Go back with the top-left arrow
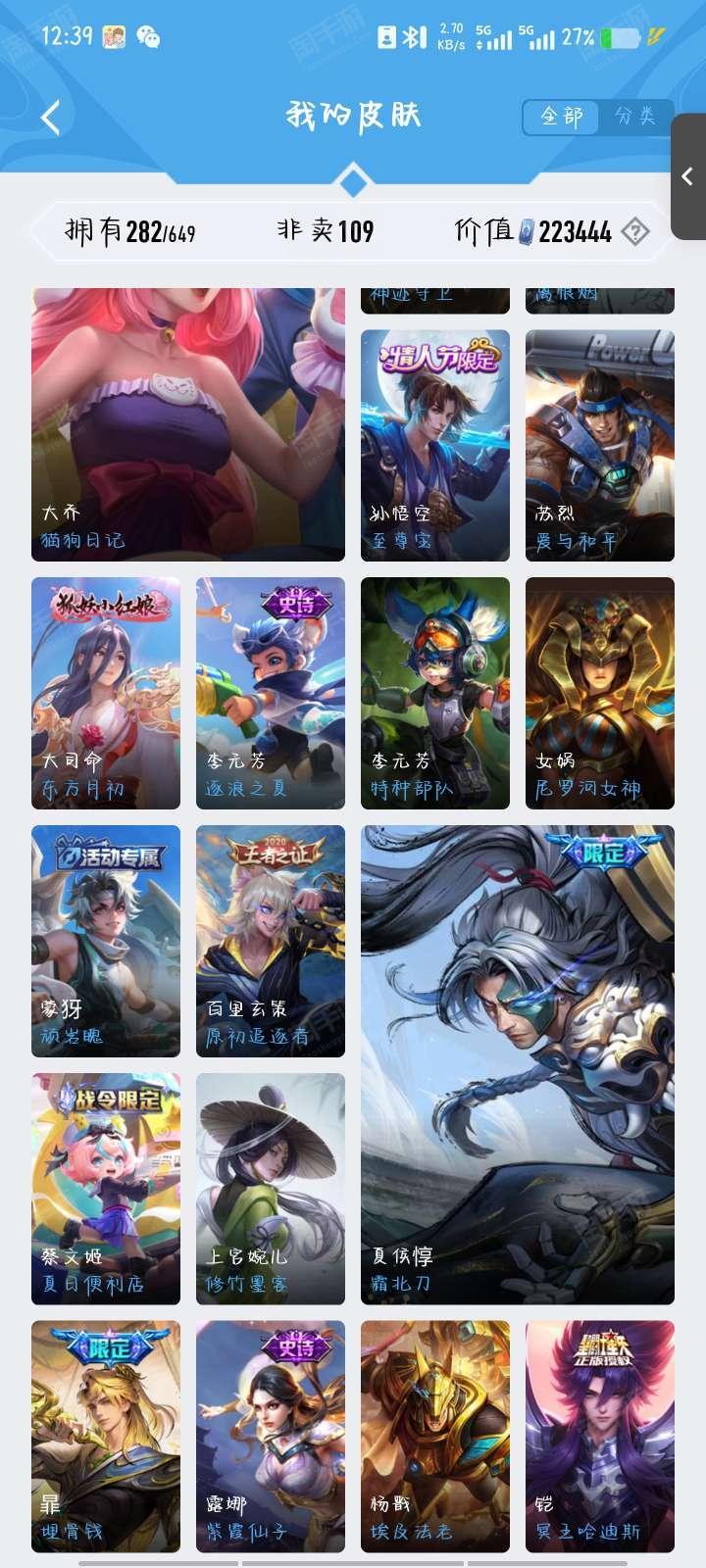Viewport: 706px width, 1568px height. (x=51, y=118)
